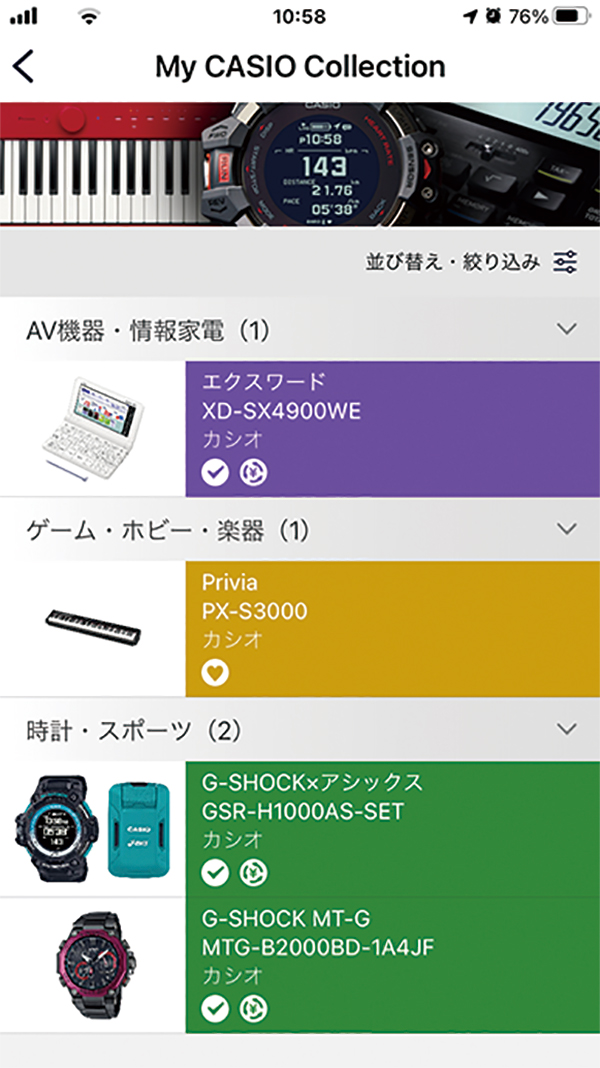Screen dimensions: 600x1068
Task: Collapse the ゲーム・ホビー・楽器 section
Action: pyautogui.click(x=566, y=528)
